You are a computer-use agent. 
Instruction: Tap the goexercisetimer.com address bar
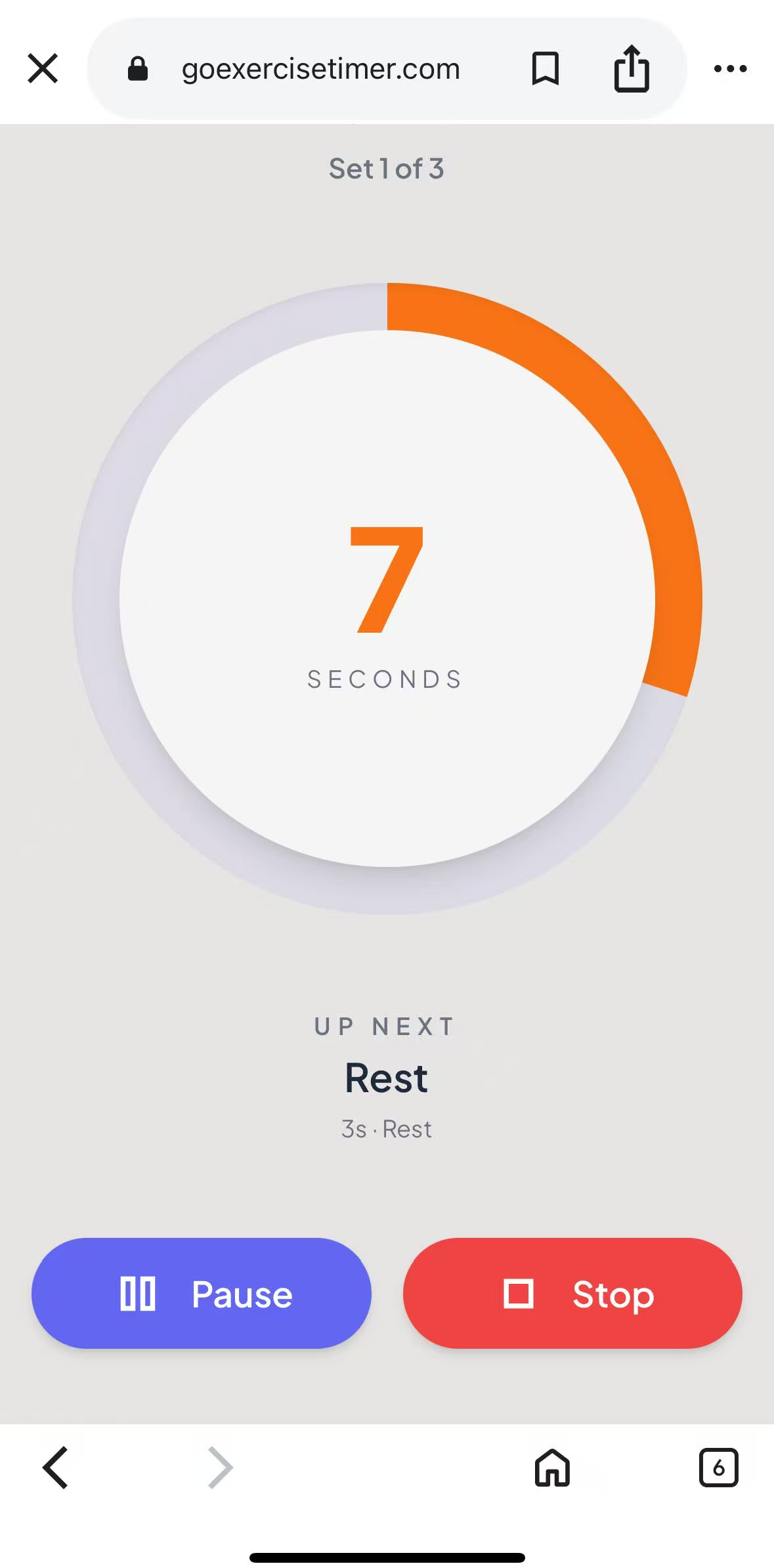pyautogui.click(x=320, y=68)
